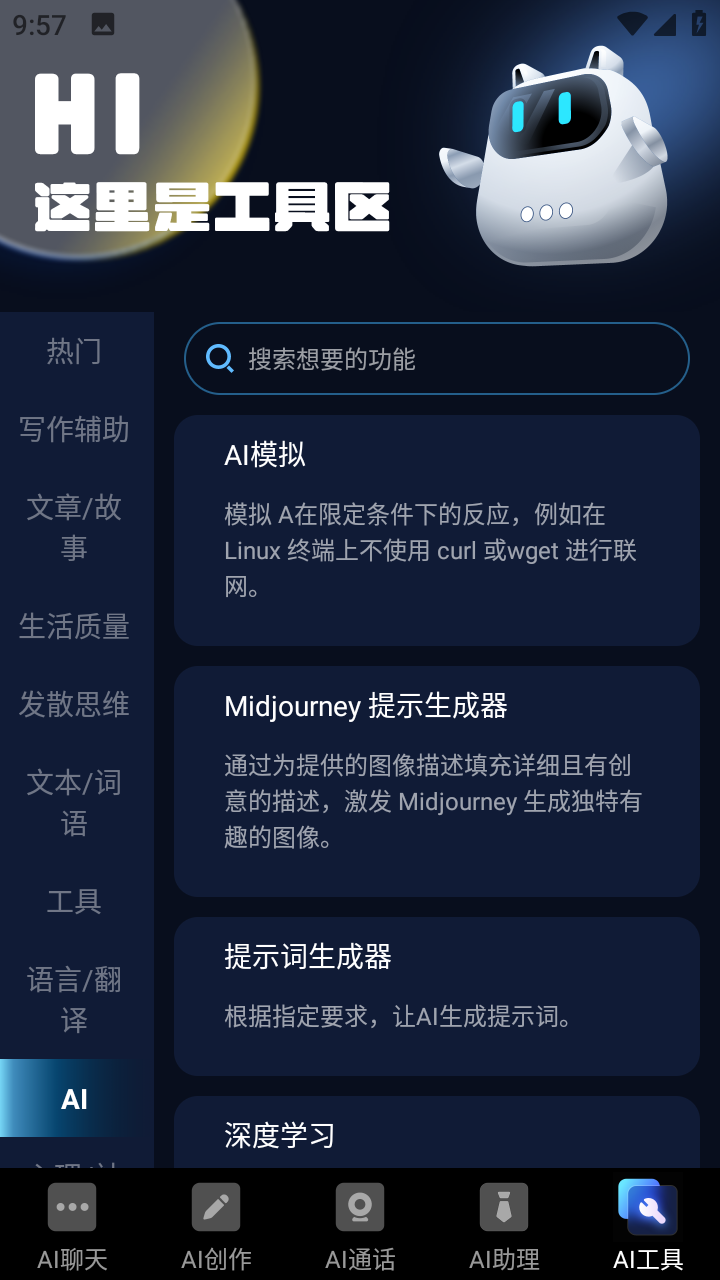720x1280 pixels.
Task: Open the 深度学习 tool card
Action: [436, 1134]
